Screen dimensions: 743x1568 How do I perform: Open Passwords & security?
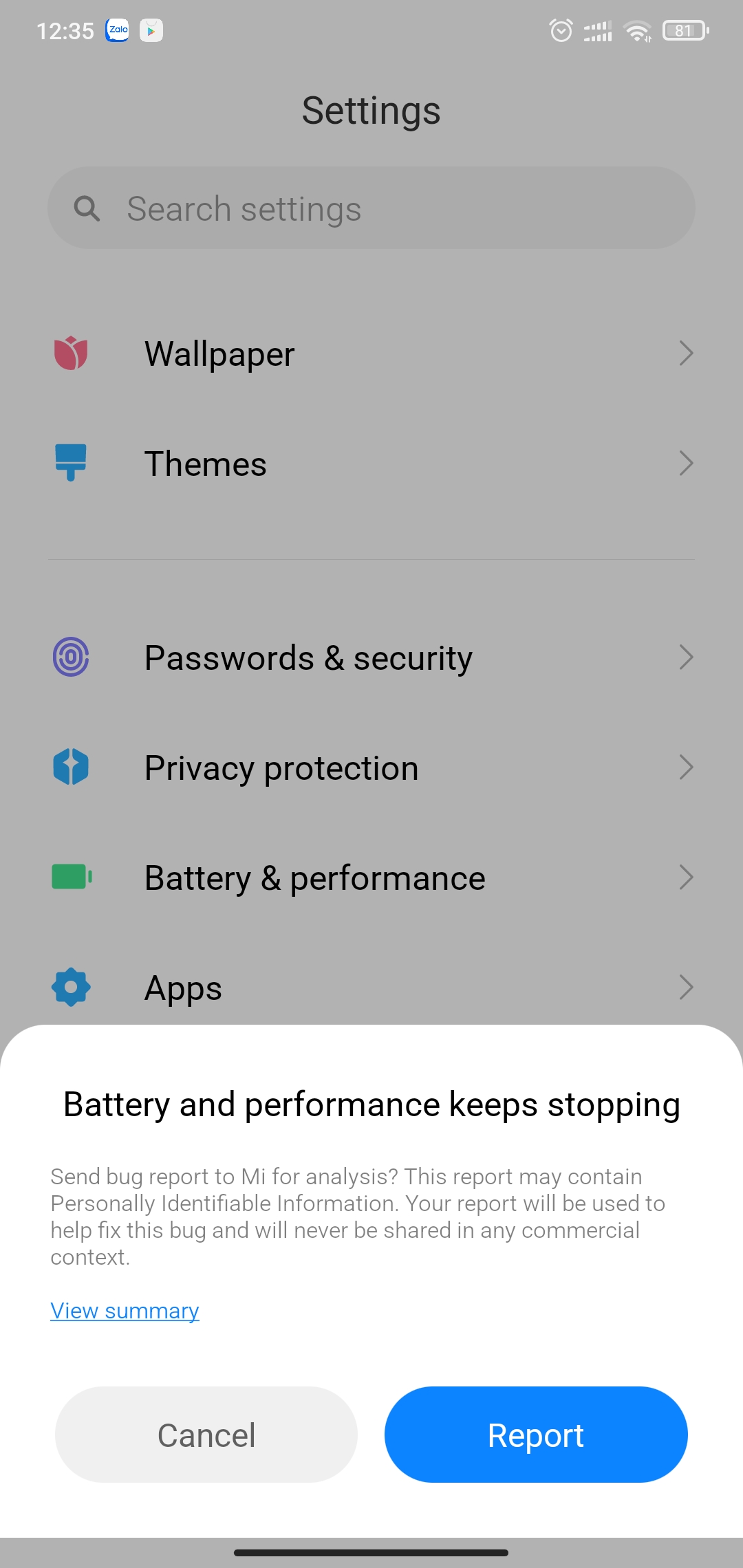371,658
